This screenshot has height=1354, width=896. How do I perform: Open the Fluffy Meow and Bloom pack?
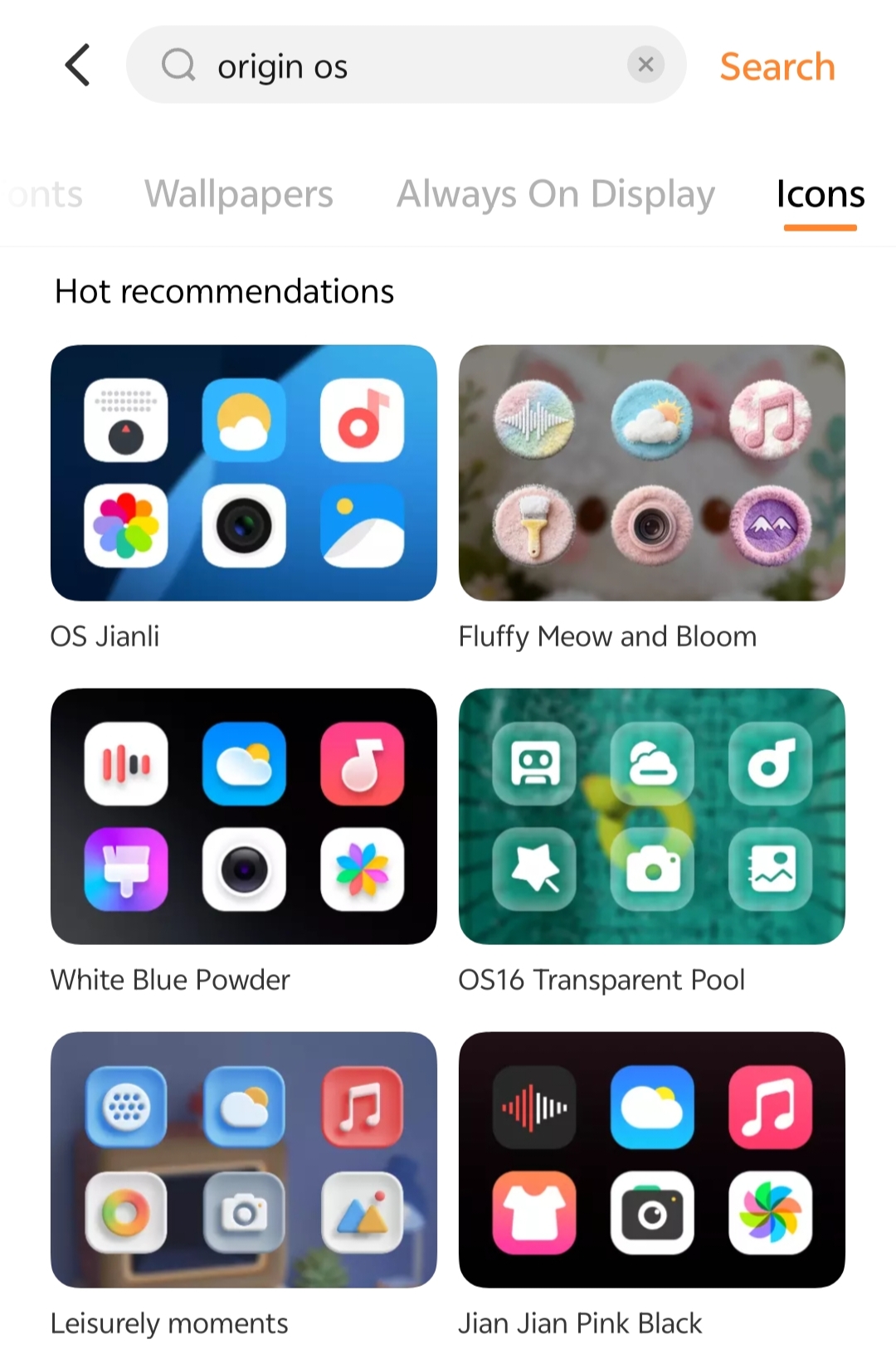(651, 473)
